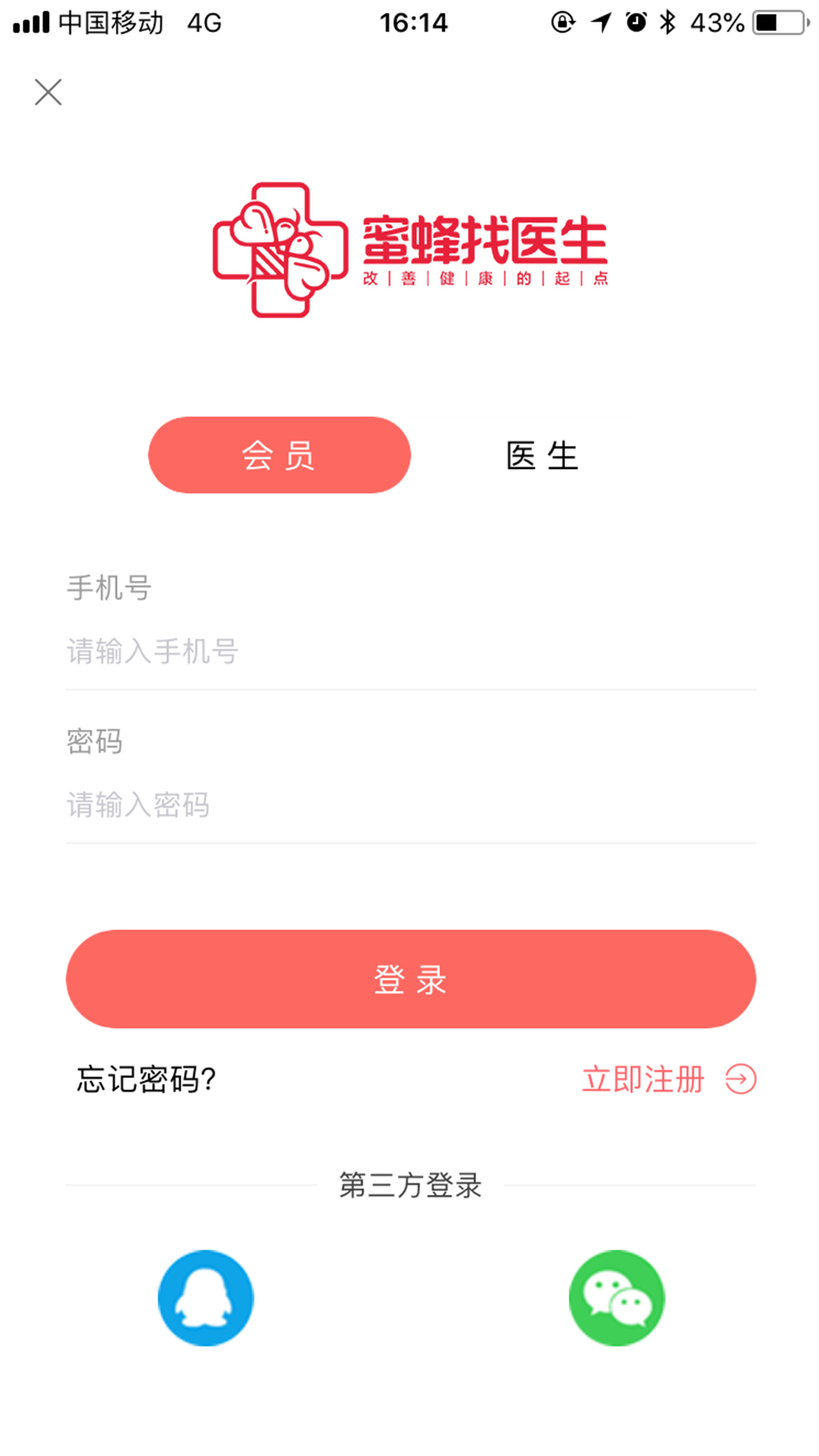Log in with WeChat
This screenshot has width=819, height=1456.
tap(617, 1298)
